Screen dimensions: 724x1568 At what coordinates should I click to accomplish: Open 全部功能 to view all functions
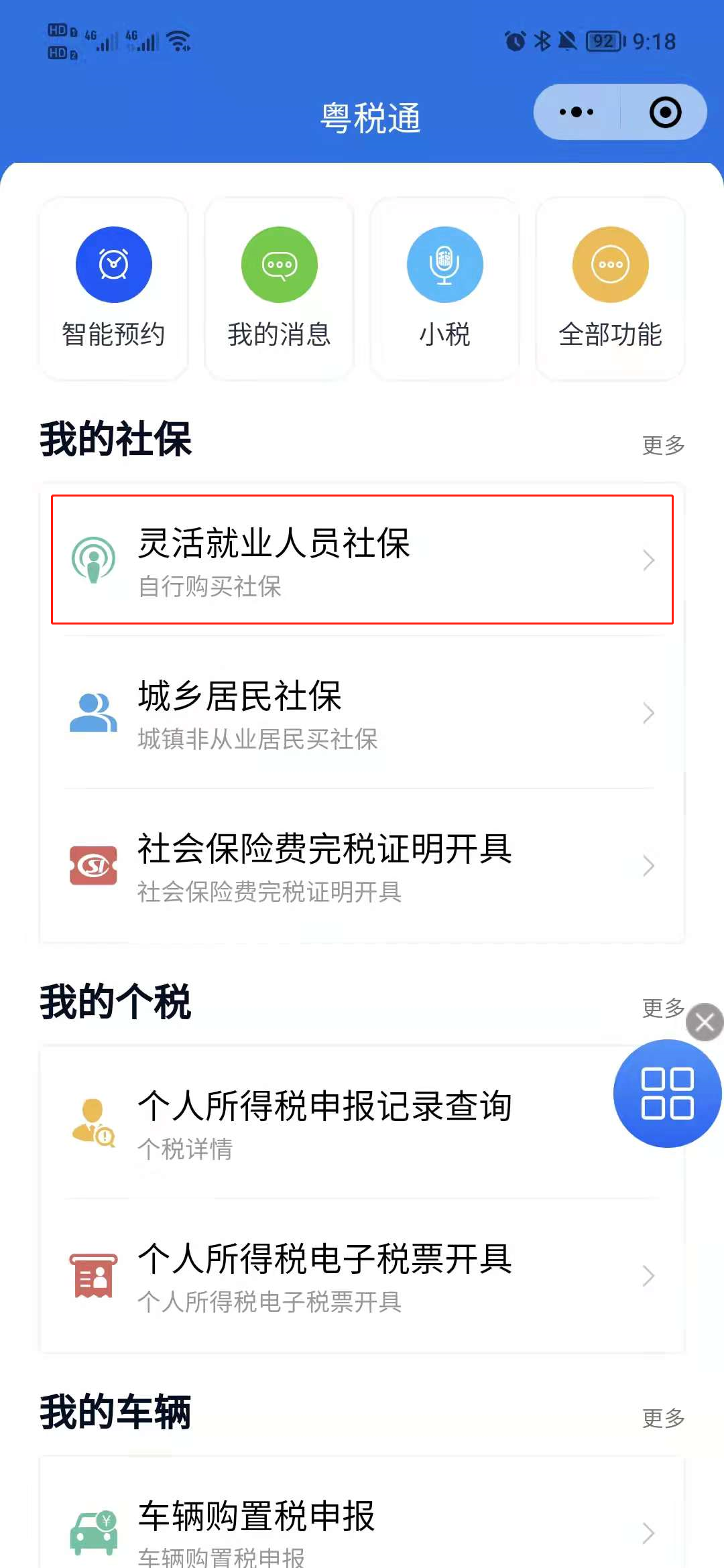[x=609, y=263]
